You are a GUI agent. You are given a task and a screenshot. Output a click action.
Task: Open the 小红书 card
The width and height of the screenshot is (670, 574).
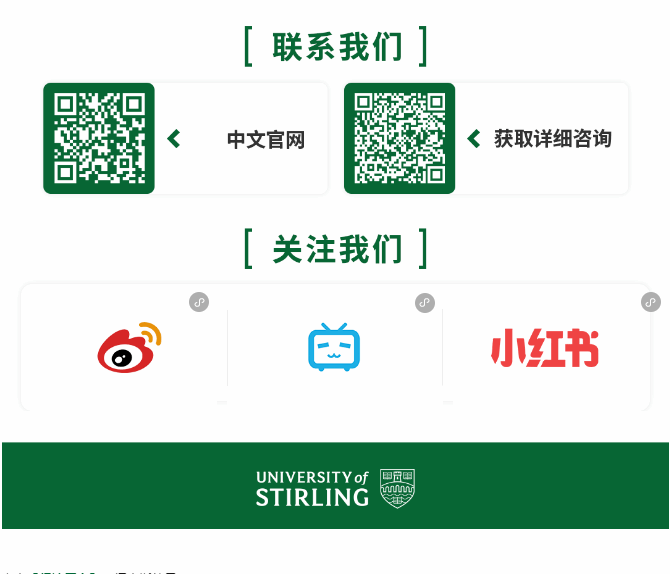(x=545, y=348)
